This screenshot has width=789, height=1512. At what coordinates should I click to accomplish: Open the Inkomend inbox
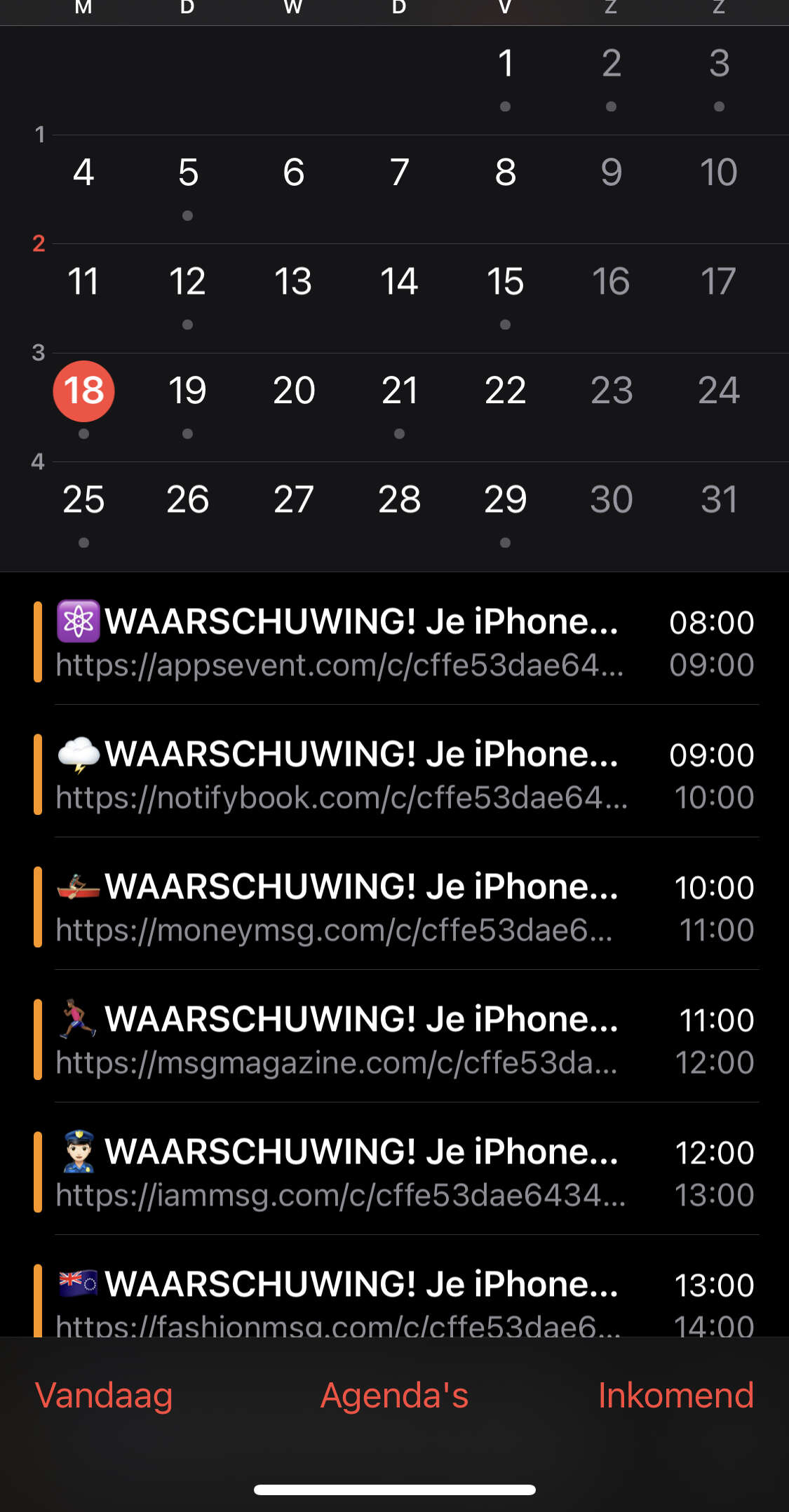click(x=676, y=1395)
